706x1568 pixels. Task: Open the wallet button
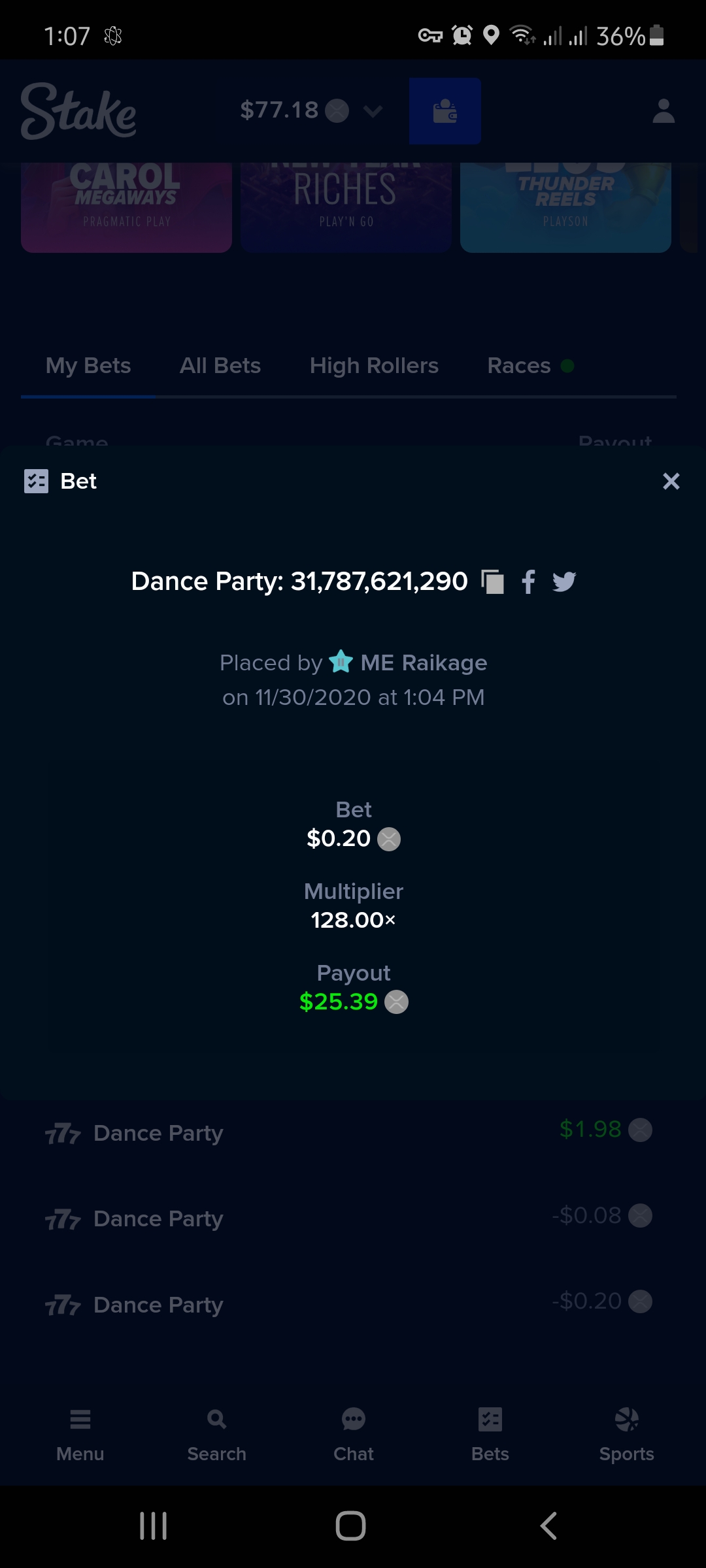445,111
